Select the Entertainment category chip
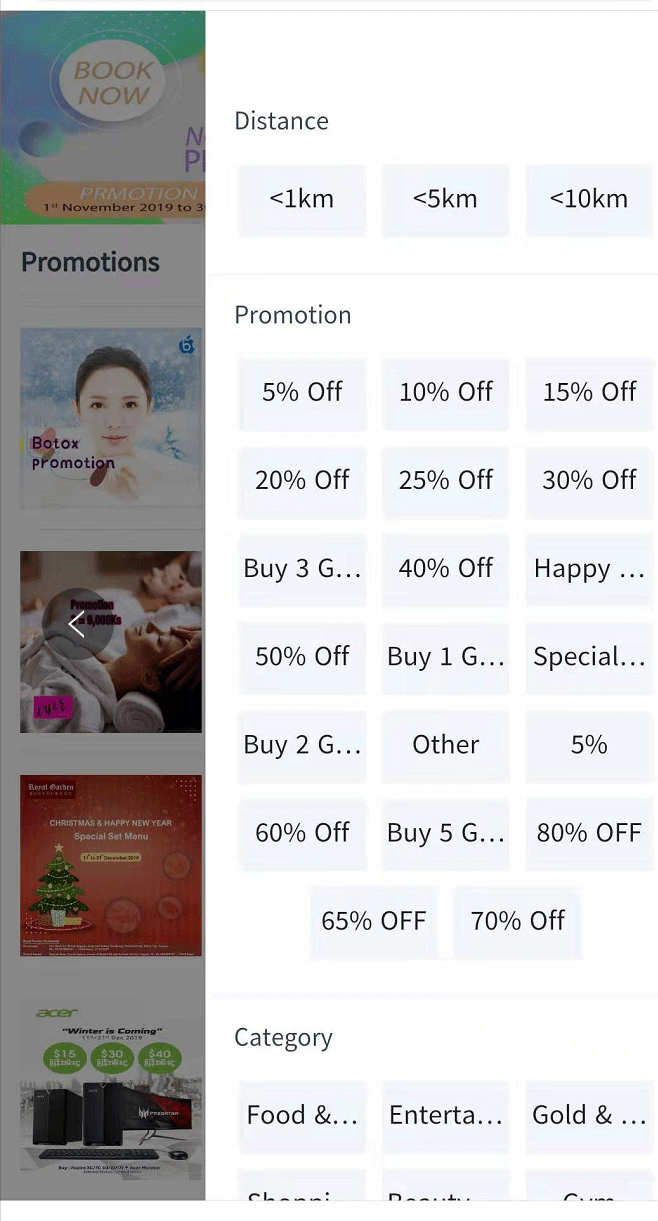This screenshot has width=658, height=1221. 445,1115
